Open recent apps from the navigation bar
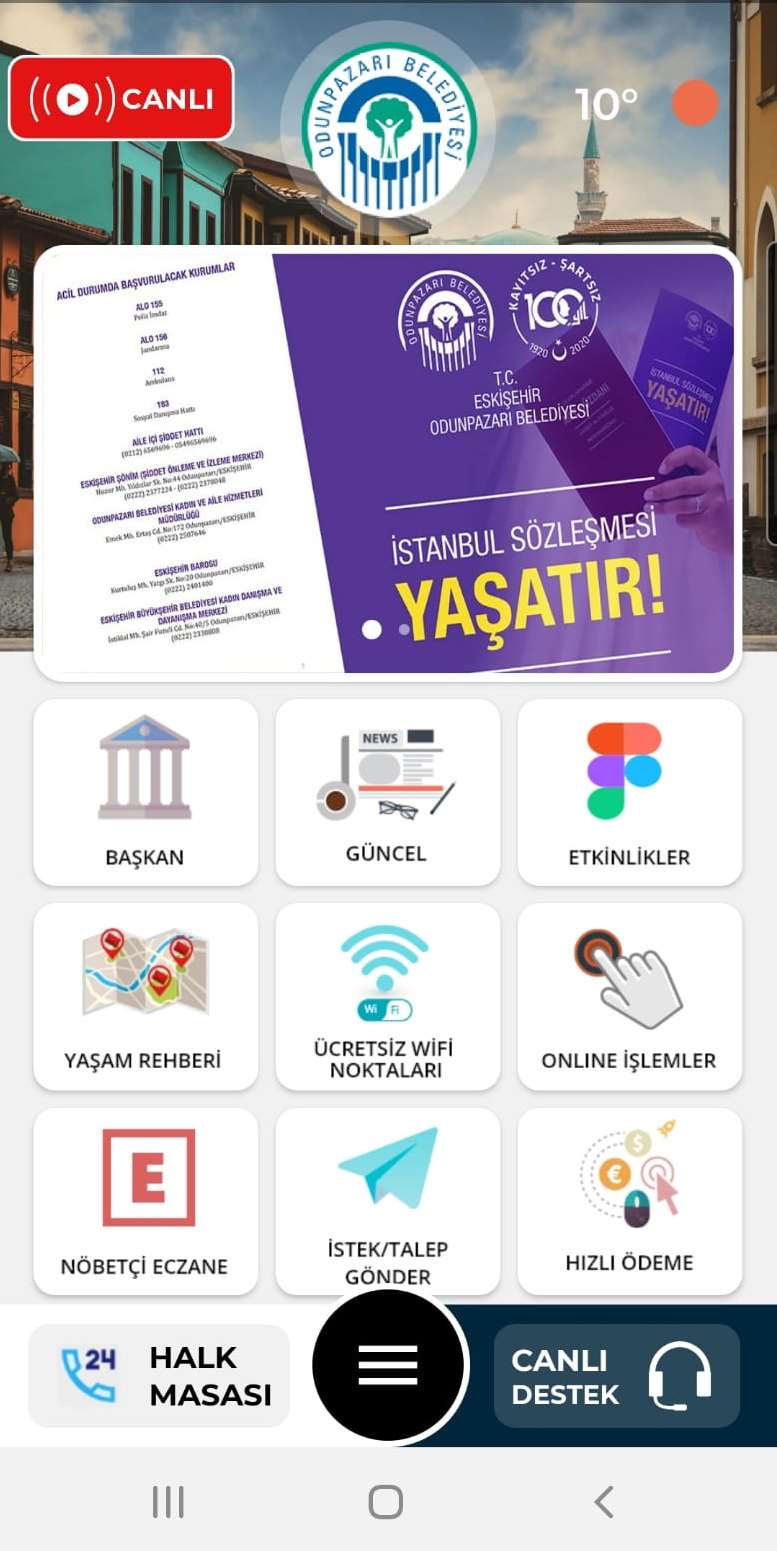Image resolution: width=777 pixels, height=1551 pixels. click(168, 1502)
